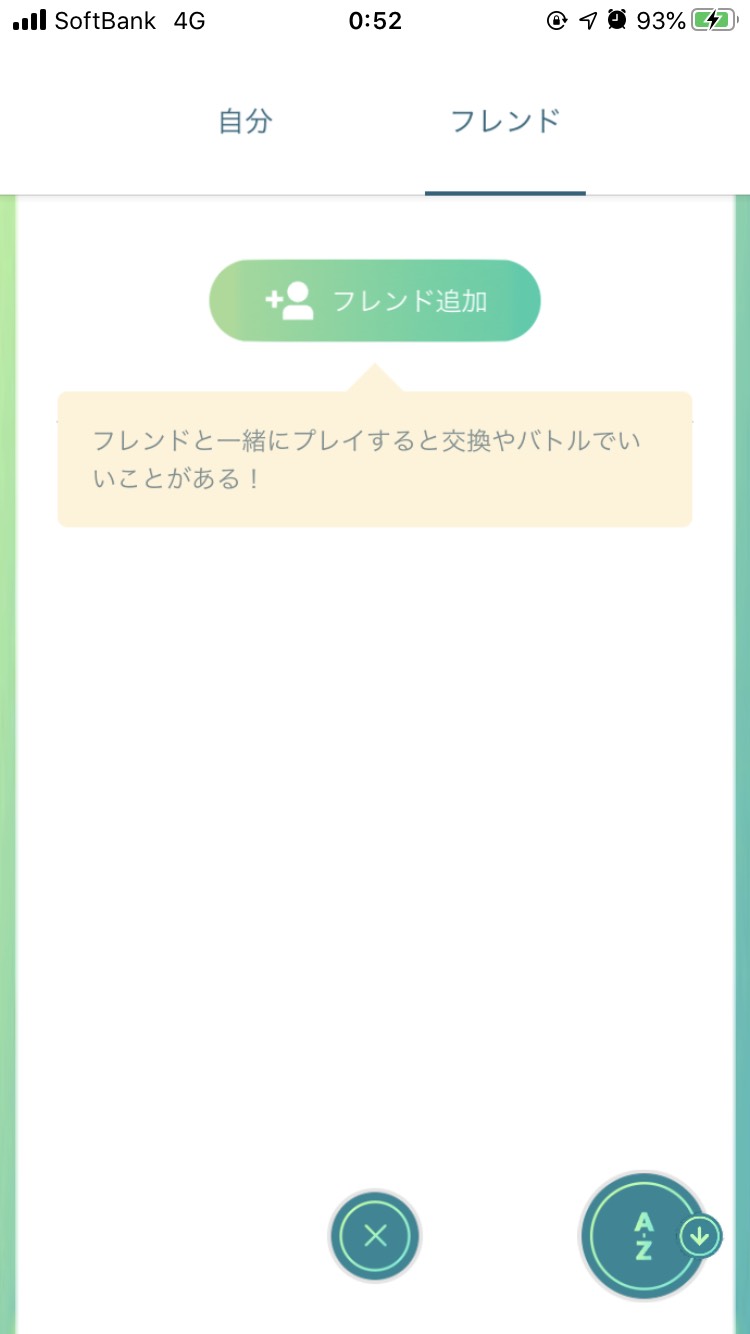Switch to the 自分 tab
Screen dimensions: 750x1334
click(245, 122)
